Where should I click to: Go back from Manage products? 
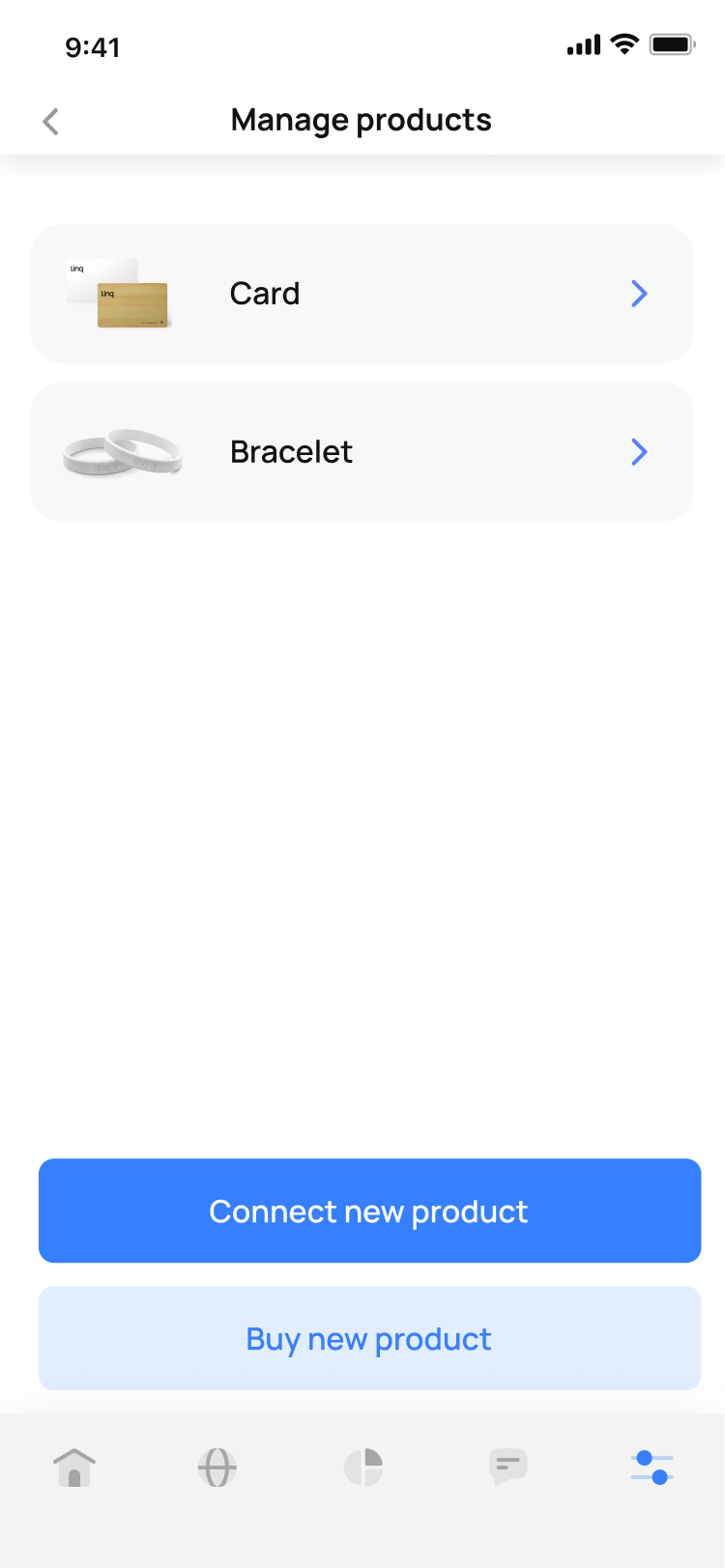coord(51,122)
